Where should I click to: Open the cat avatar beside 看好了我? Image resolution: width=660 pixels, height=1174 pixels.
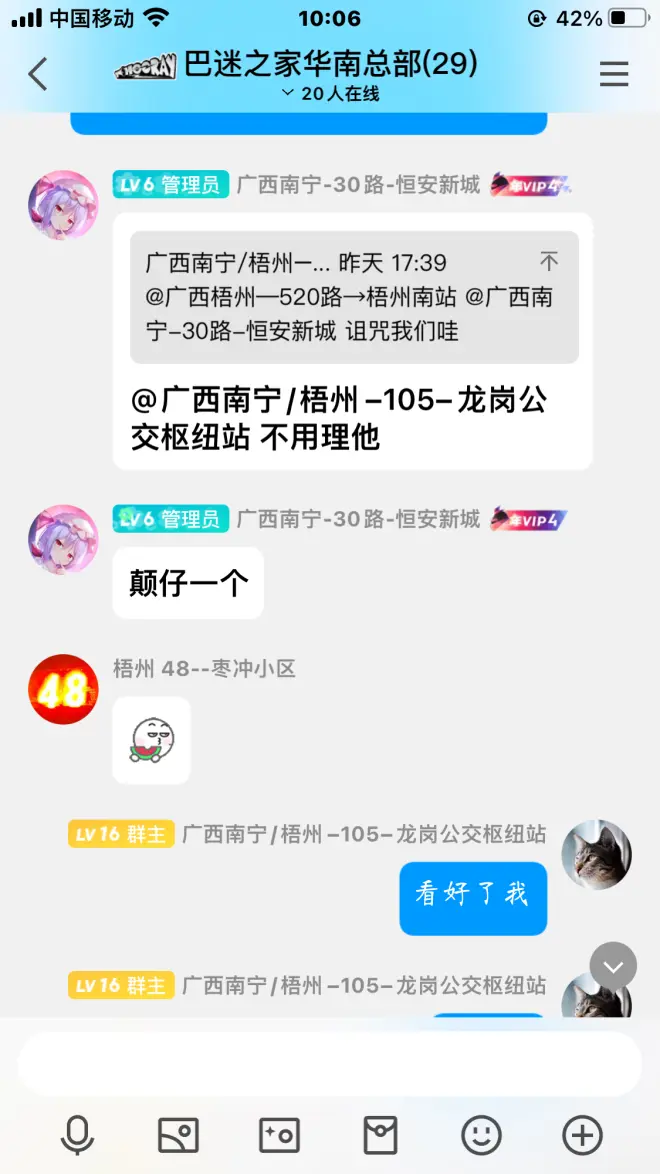(x=596, y=855)
